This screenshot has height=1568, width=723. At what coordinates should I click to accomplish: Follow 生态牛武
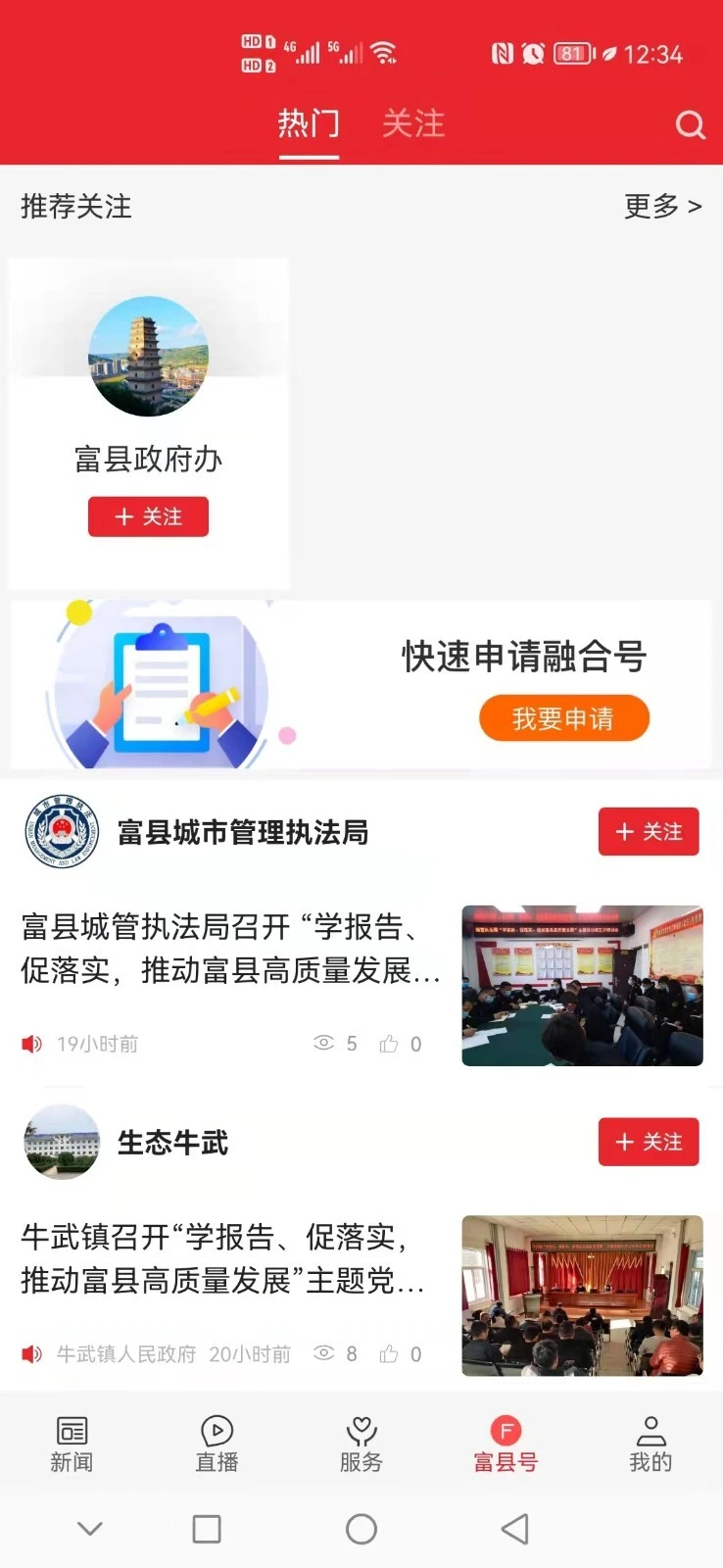tap(648, 1142)
